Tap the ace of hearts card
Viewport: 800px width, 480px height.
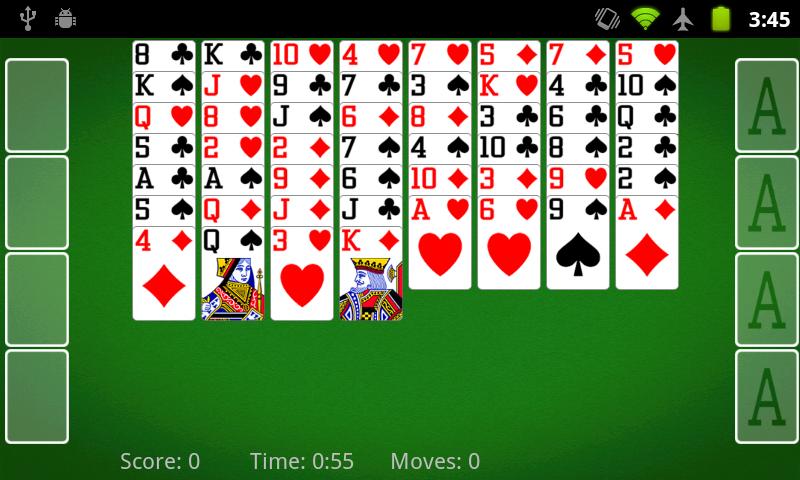point(439,244)
